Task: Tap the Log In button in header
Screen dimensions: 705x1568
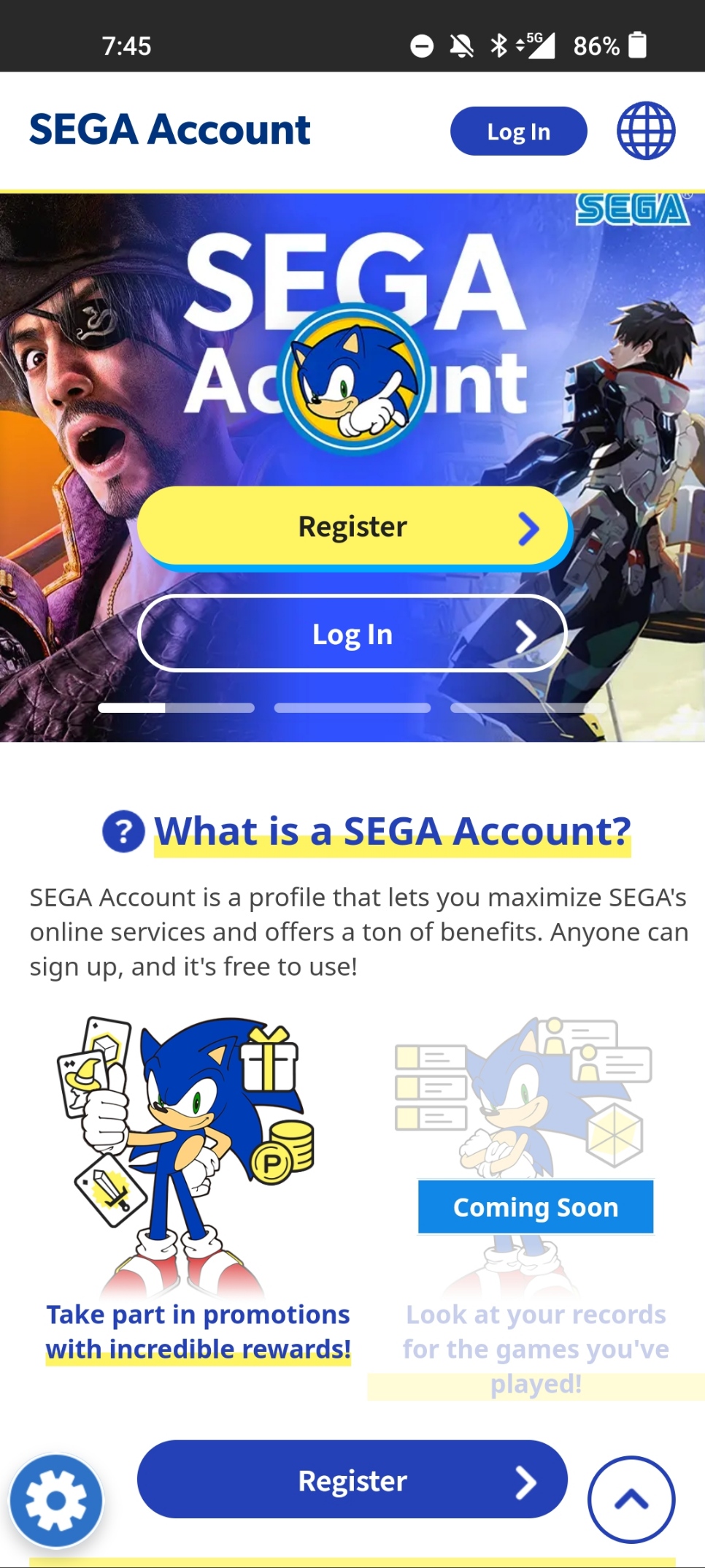Action: (x=518, y=131)
